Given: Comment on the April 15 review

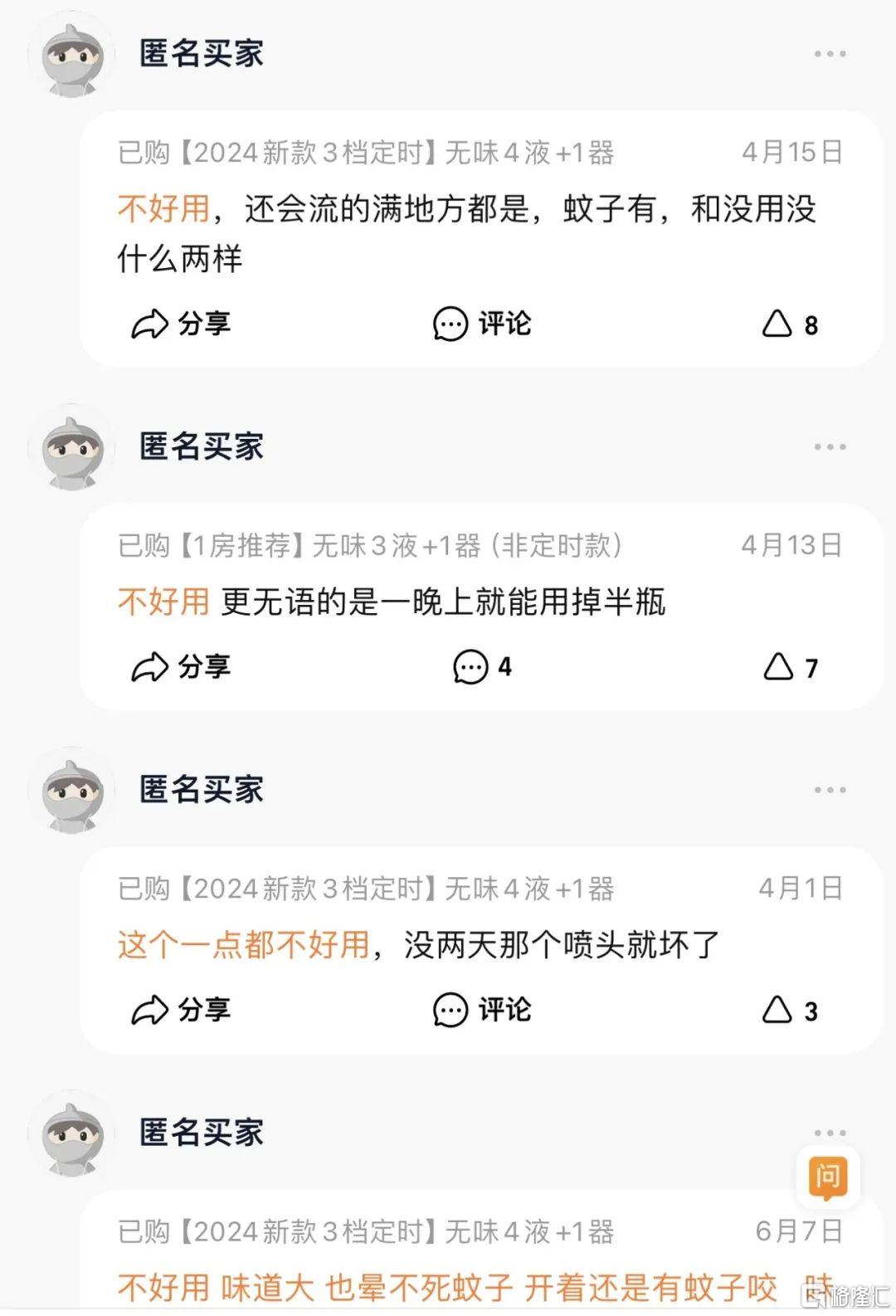Looking at the screenshot, I should (x=482, y=324).
